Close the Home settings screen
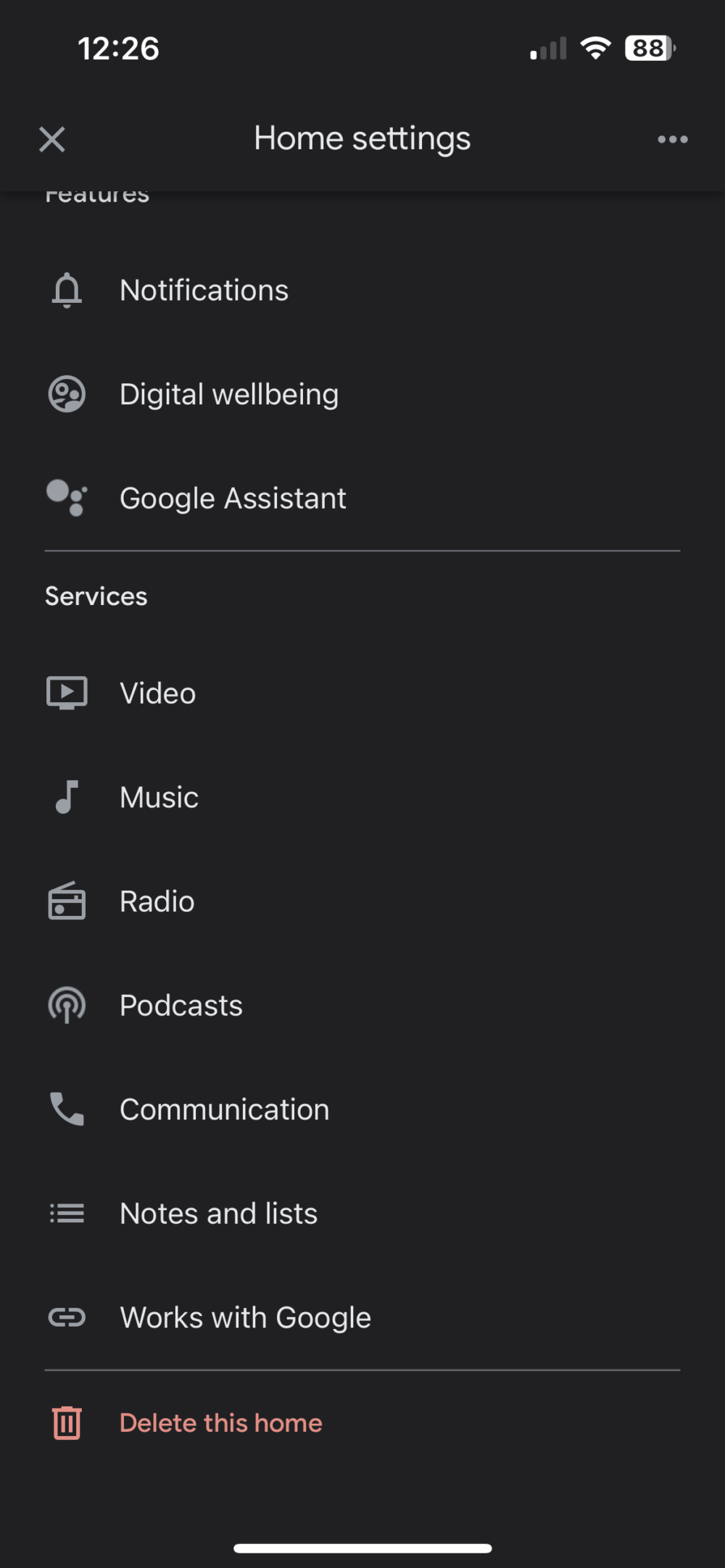The image size is (725, 1568). point(52,139)
